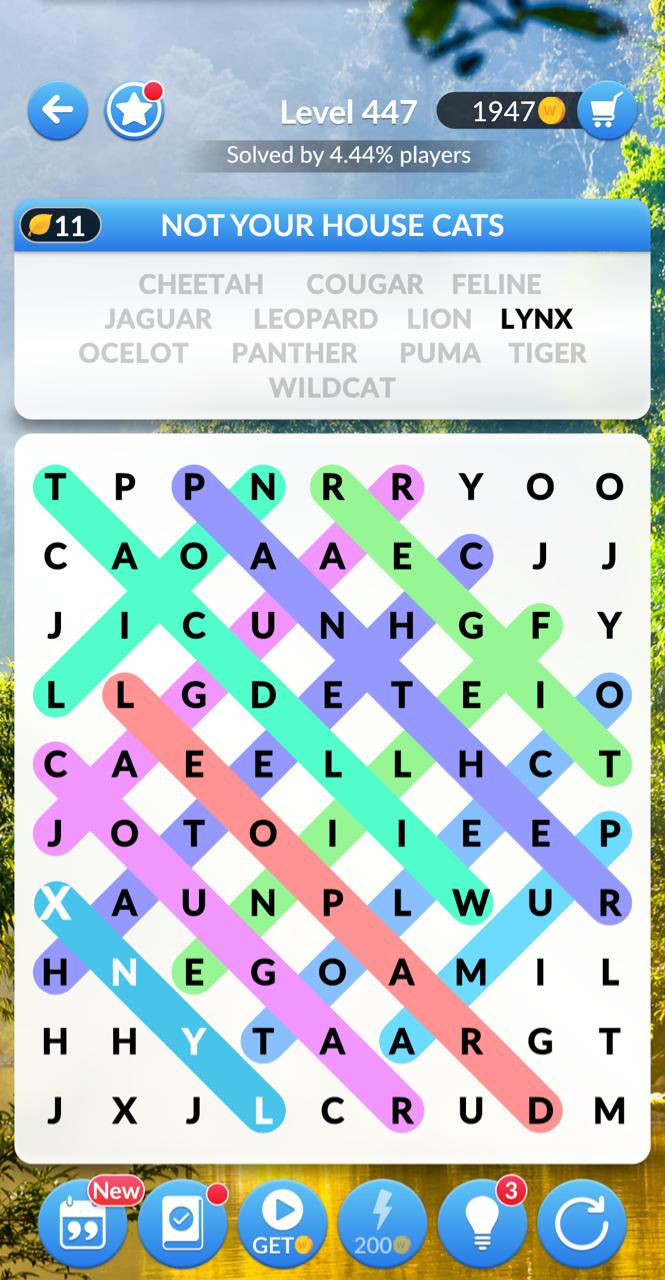Screen dimensions: 665x1280
Task: Tap the highlighted X letter tile
Action: 55,904
